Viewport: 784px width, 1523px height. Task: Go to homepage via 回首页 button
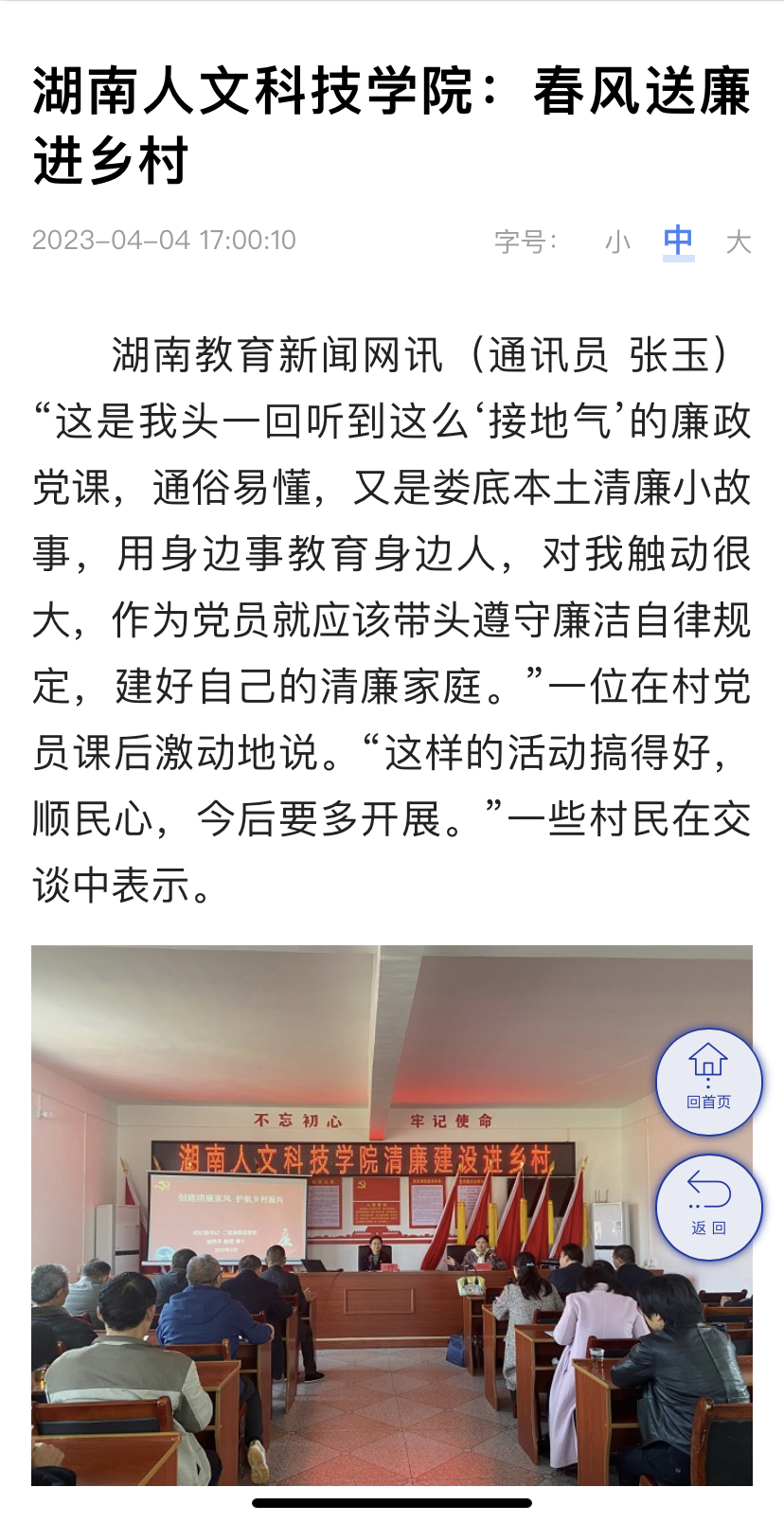pos(708,1081)
